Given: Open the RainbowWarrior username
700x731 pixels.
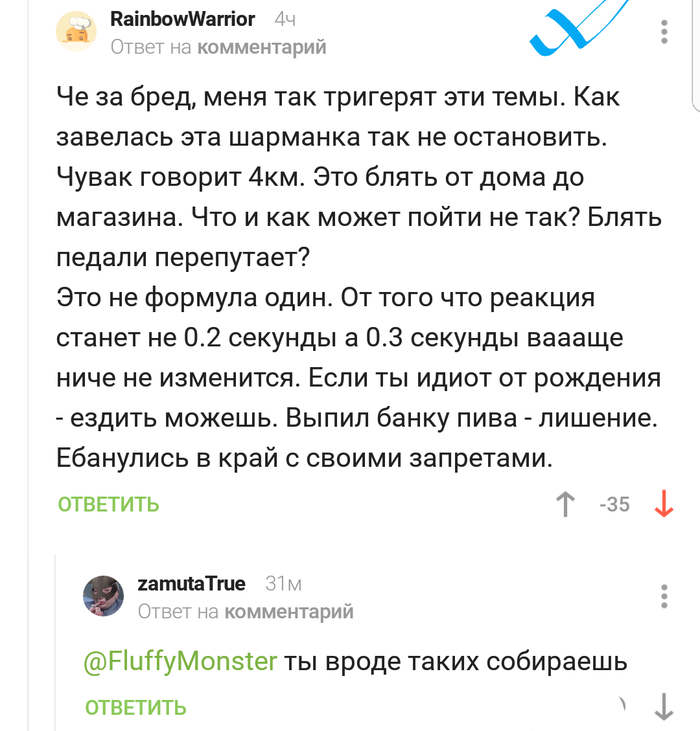Looking at the screenshot, I should [182, 20].
